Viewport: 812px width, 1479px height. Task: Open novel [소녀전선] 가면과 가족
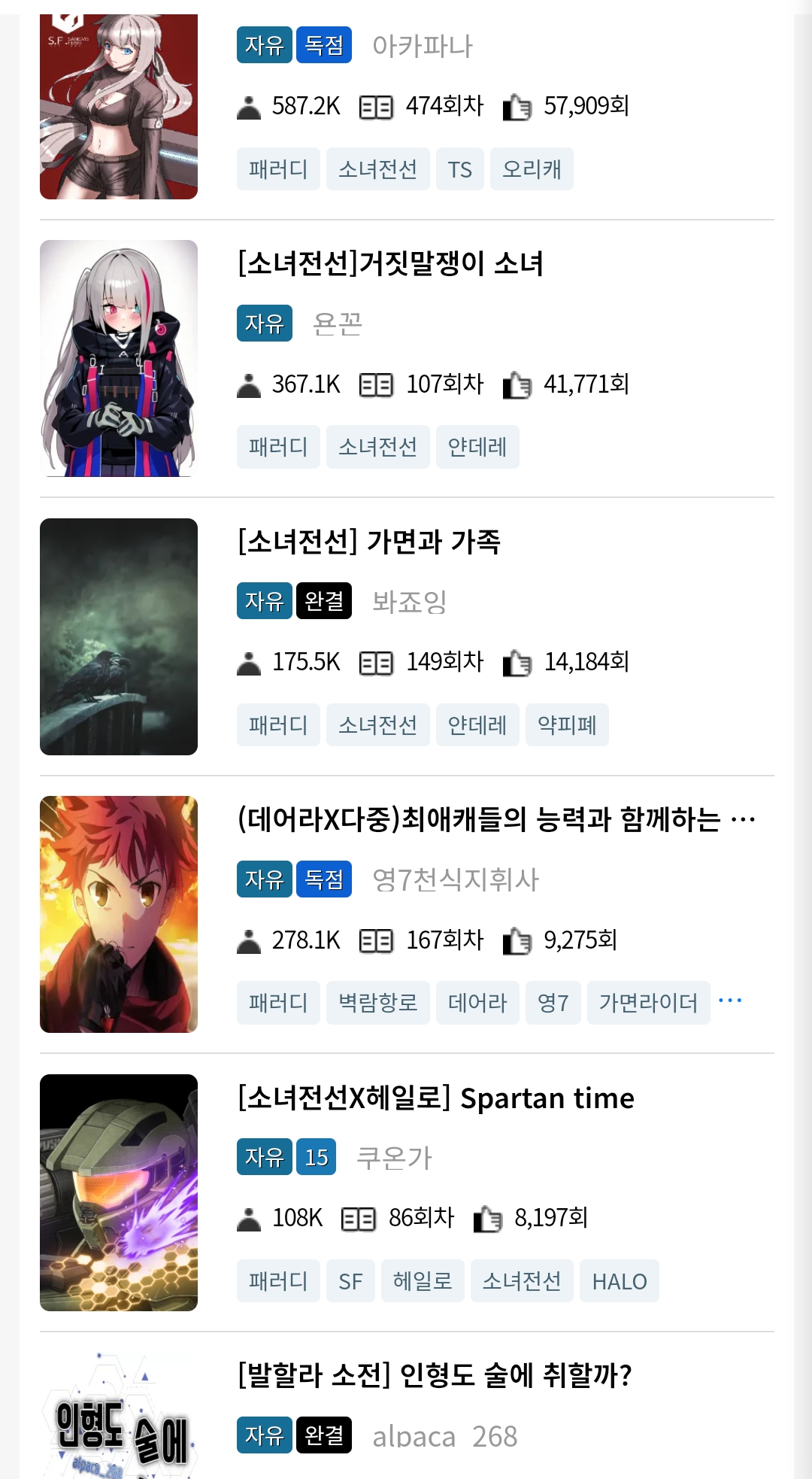[x=369, y=542]
